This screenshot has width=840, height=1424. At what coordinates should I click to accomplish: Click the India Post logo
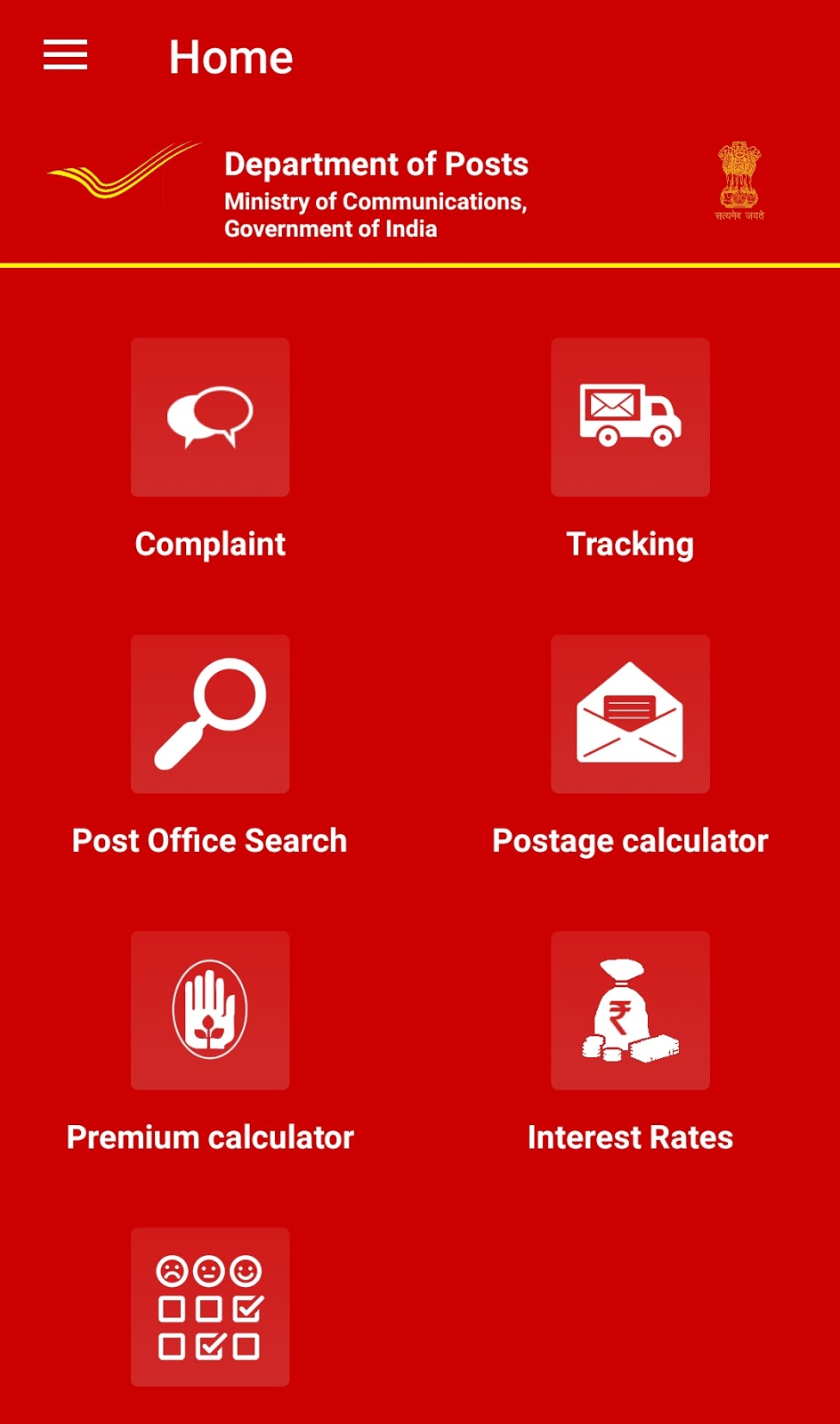pyautogui.click(x=123, y=174)
